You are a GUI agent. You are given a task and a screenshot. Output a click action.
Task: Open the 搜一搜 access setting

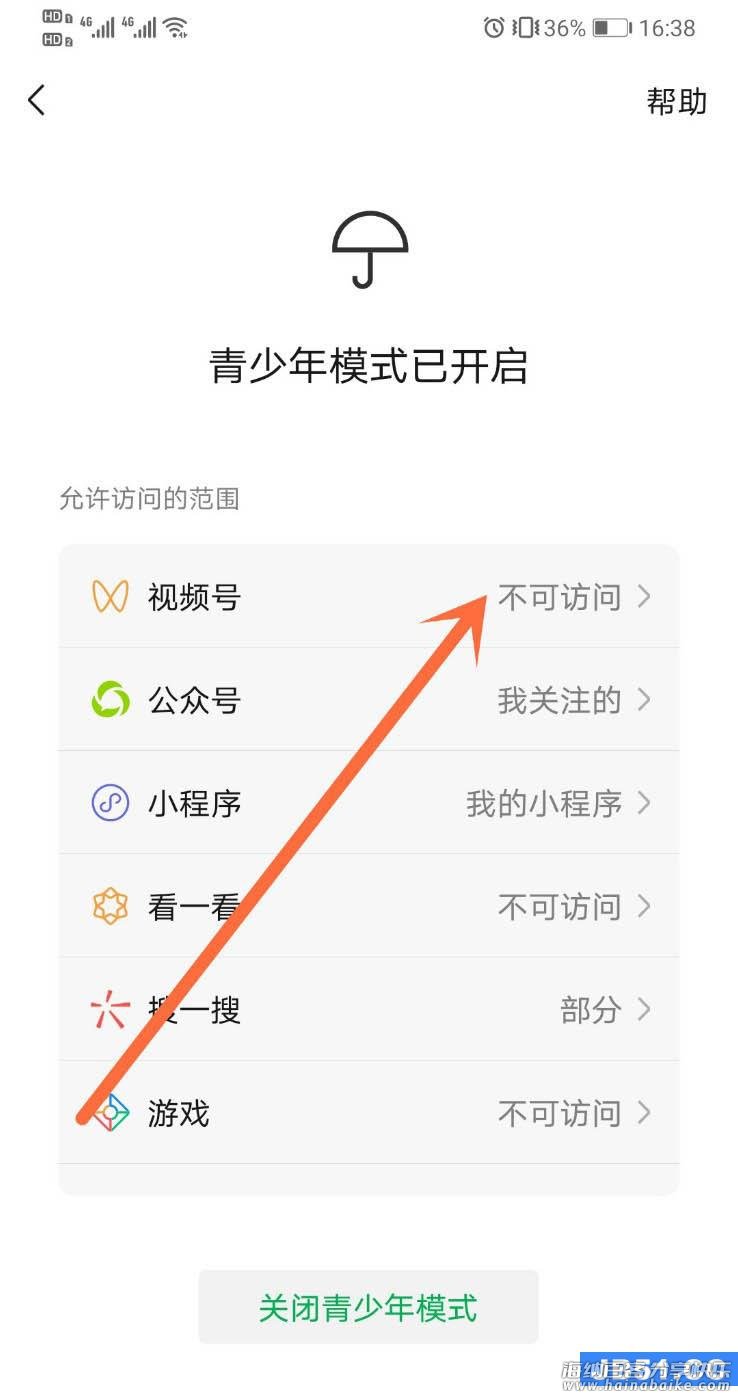pos(368,1010)
